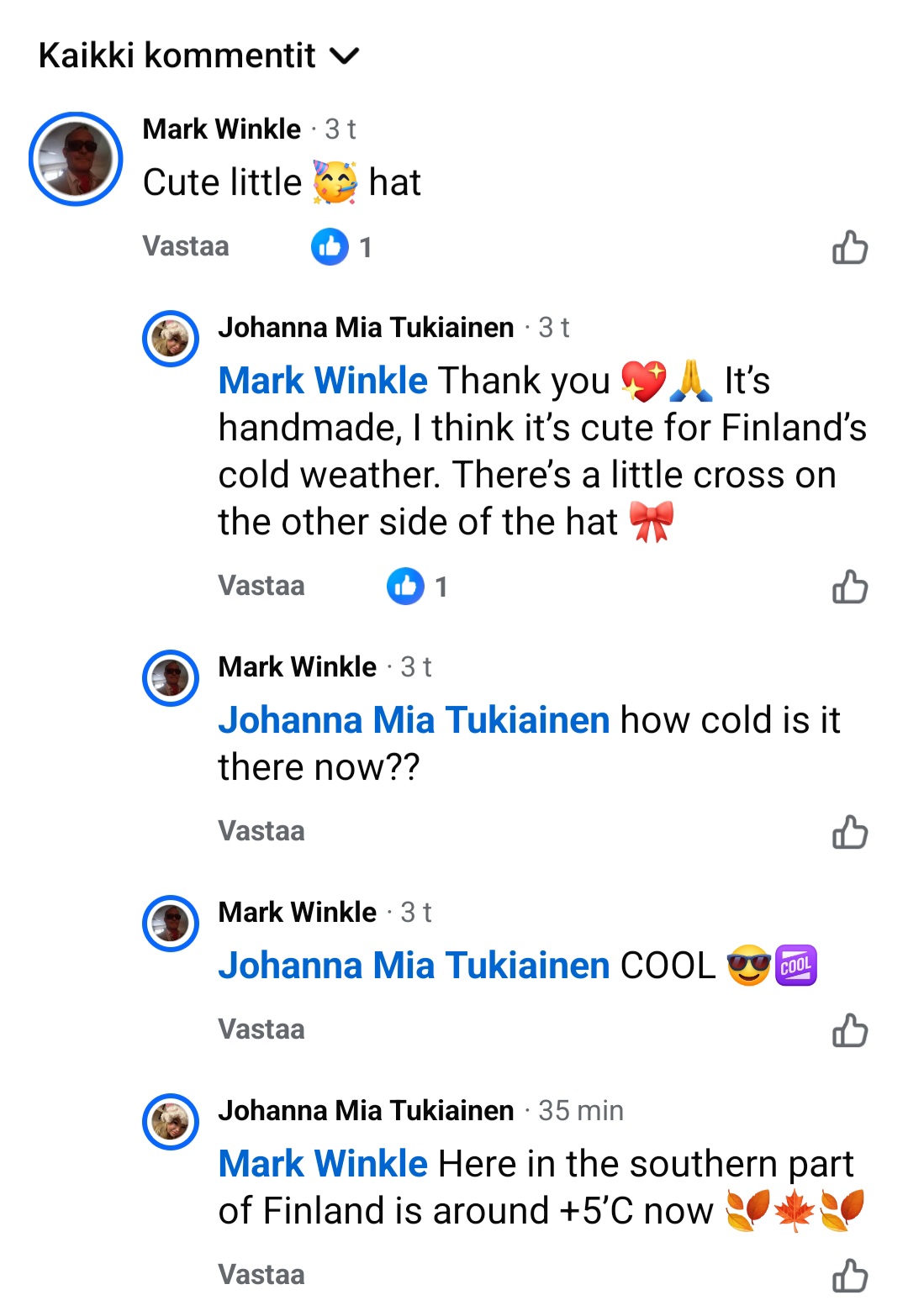Screen dimensions: 908x1316
Task: Tap Vastaa under "Cute little hat" comment
Action: (186, 246)
